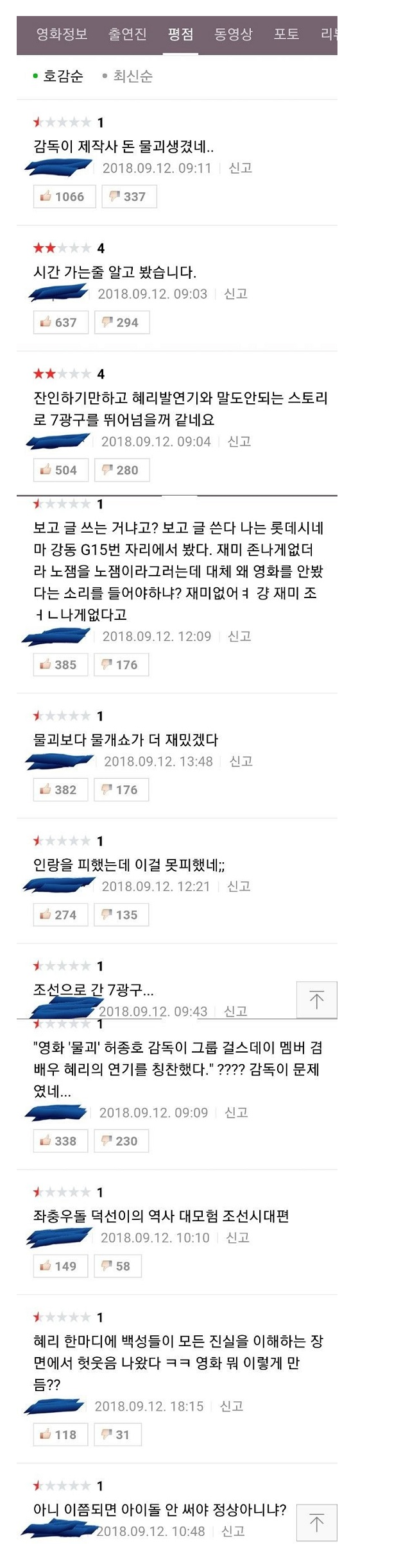Switch to the 동영상 tab
Screen dimensions: 401x1568
233,34
